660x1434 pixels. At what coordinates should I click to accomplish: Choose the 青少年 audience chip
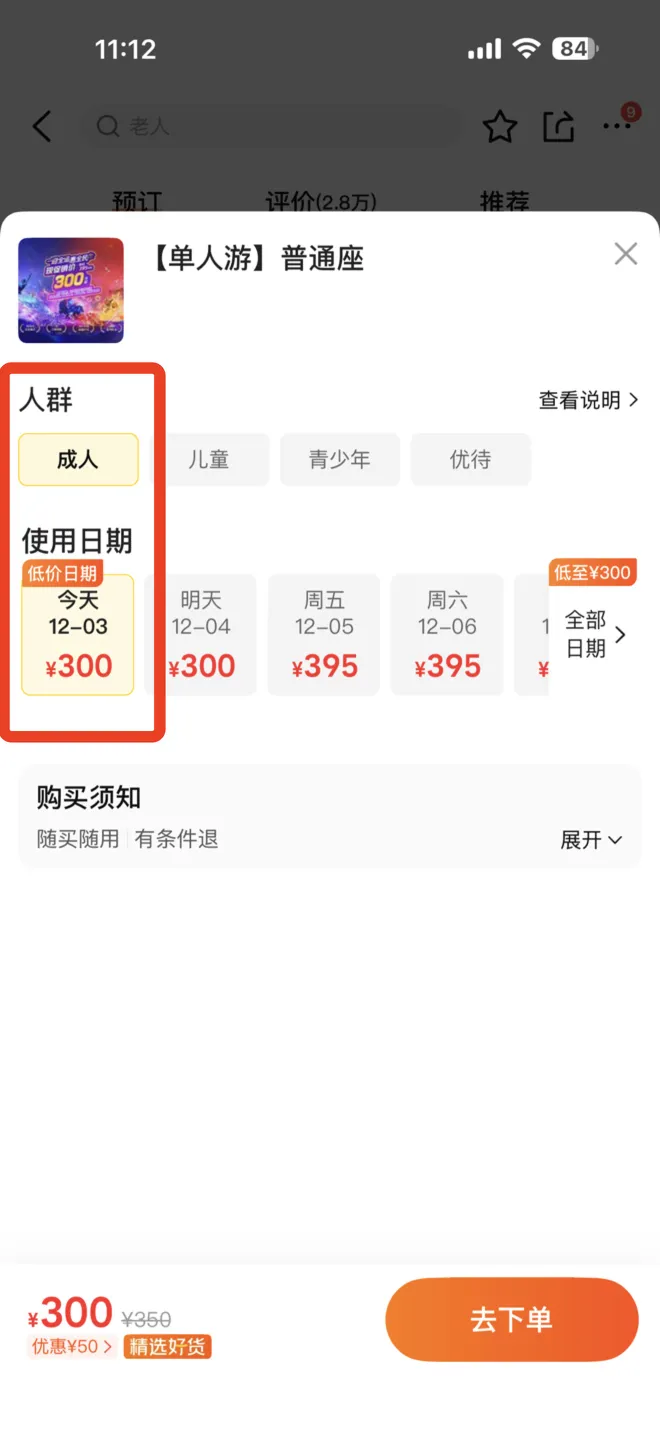tap(339, 460)
